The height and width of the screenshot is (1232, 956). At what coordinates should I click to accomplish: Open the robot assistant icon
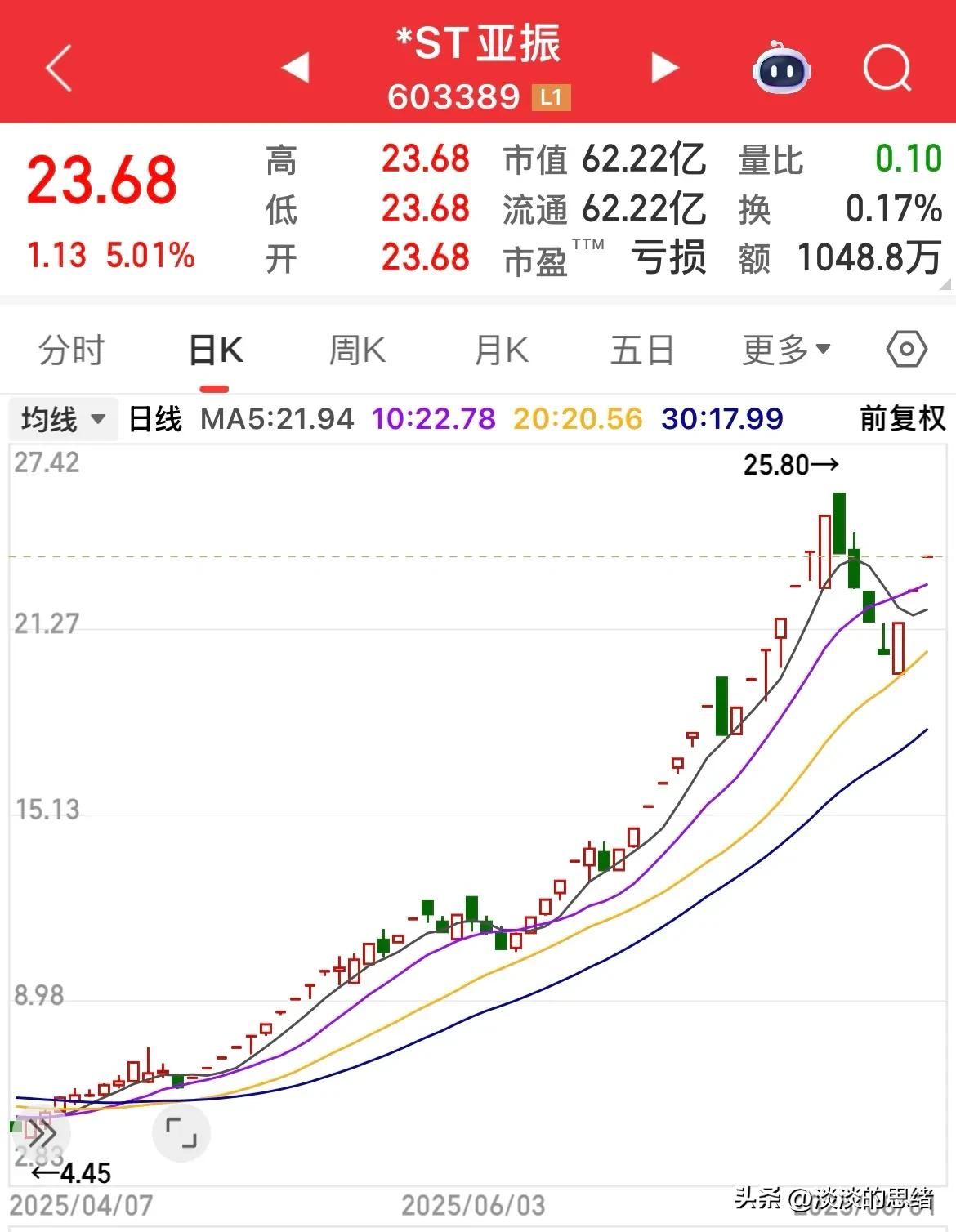point(781,68)
